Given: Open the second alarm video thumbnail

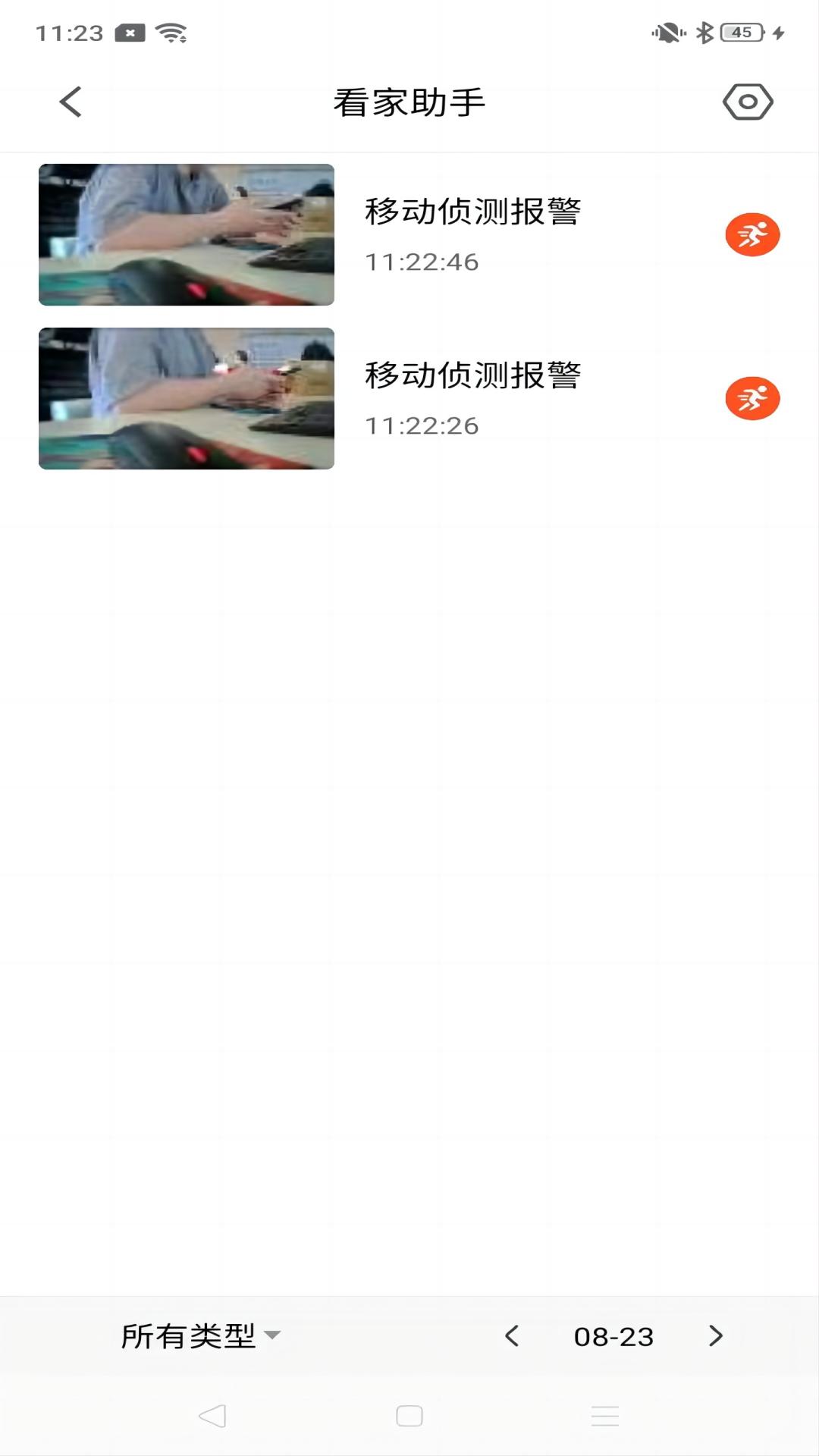Looking at the screenshot, I should (186, 397).
